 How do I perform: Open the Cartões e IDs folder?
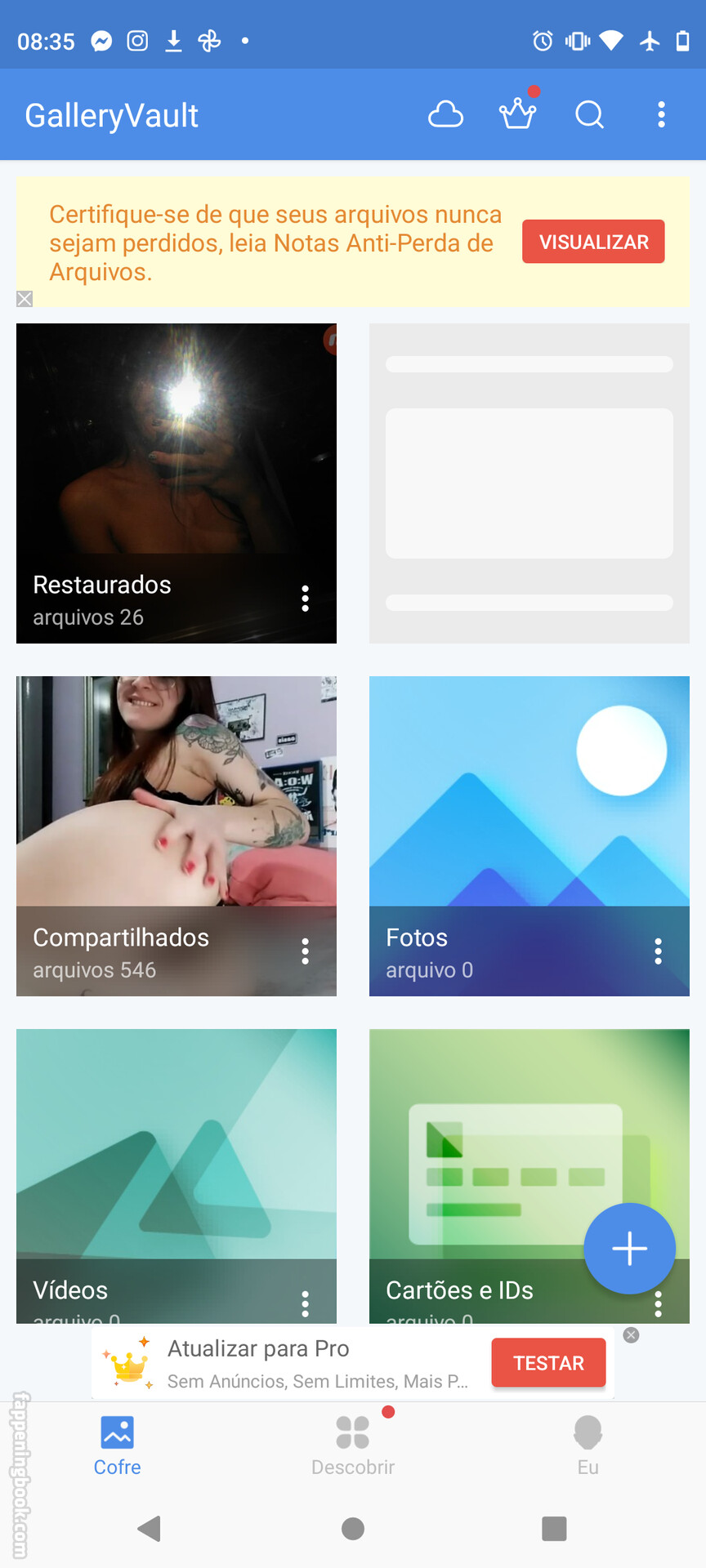[x=490, y=1160]
